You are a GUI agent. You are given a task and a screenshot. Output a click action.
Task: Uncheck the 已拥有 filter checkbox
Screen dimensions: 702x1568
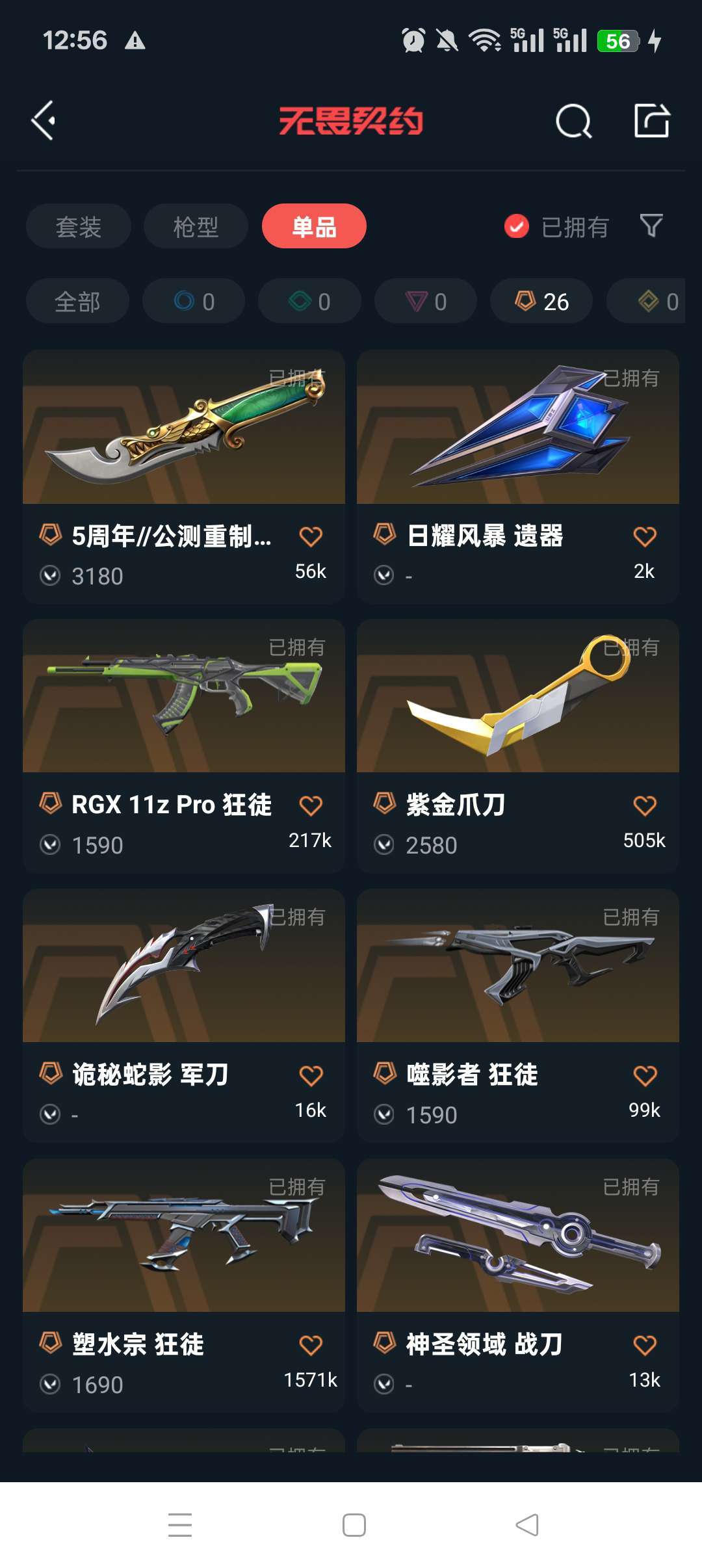pos(517,226)
